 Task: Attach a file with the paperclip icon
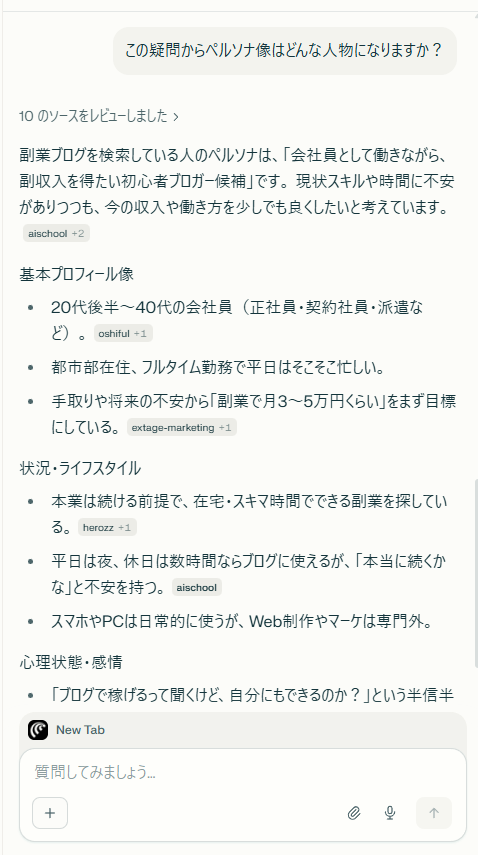click(354, 813)
